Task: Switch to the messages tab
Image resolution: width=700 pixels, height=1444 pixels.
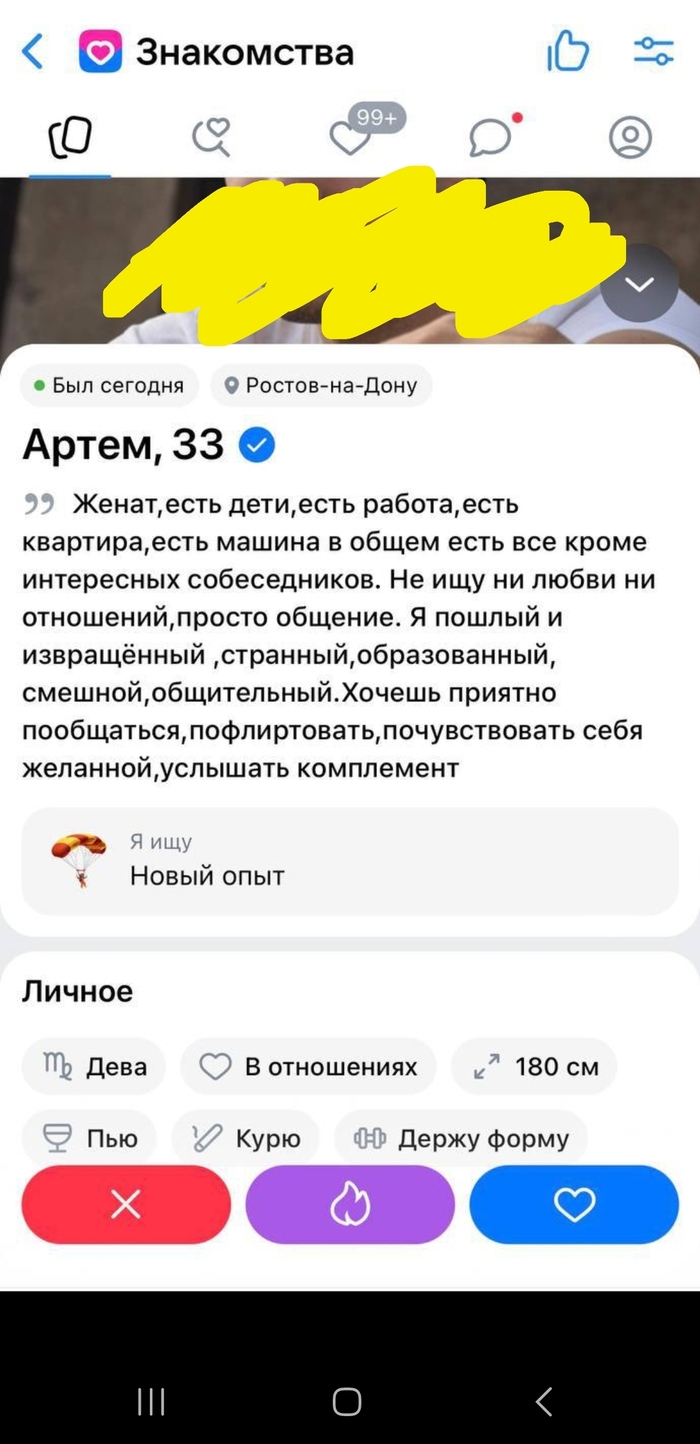Action: tap(491, 138)
